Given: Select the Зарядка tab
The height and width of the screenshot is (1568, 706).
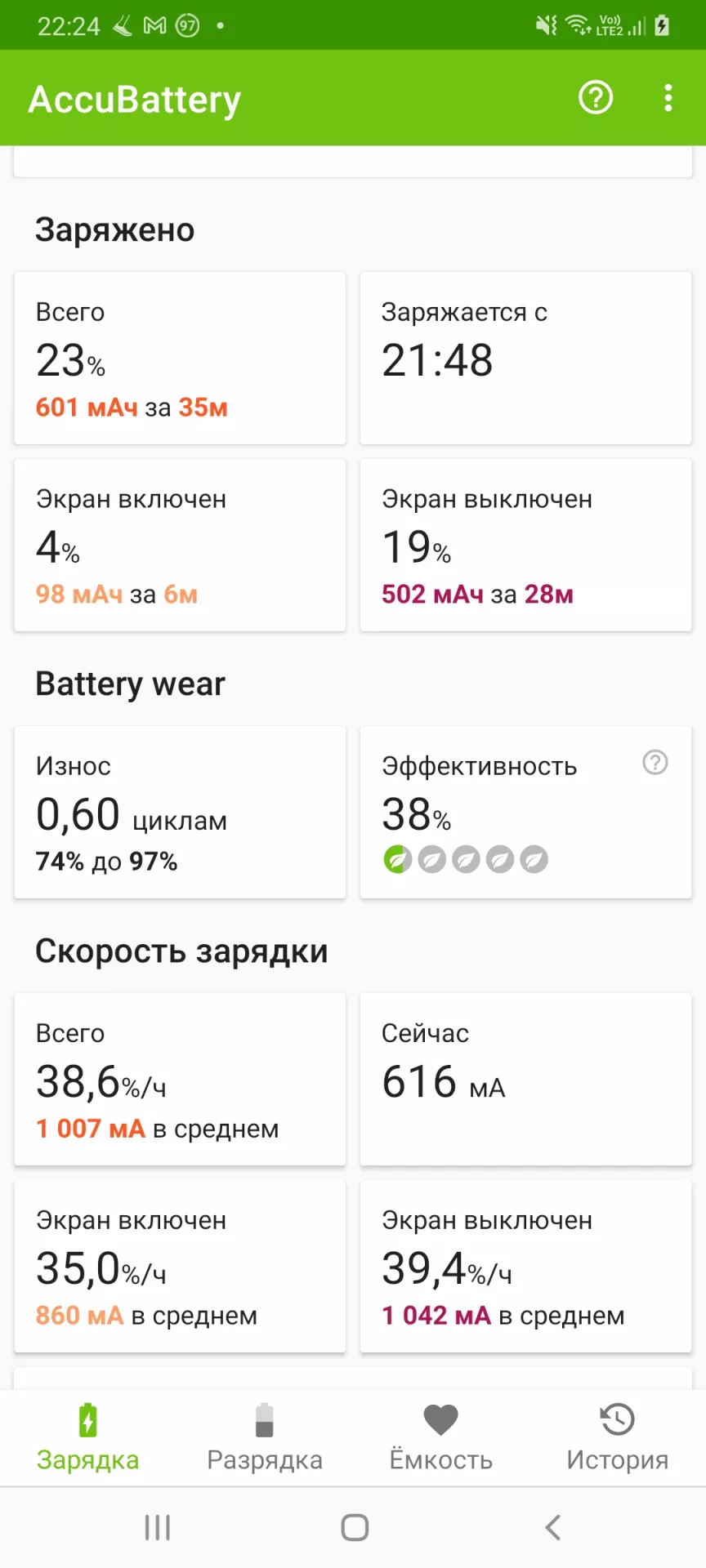Looking at the screenshot, I should coord(88,1437).
